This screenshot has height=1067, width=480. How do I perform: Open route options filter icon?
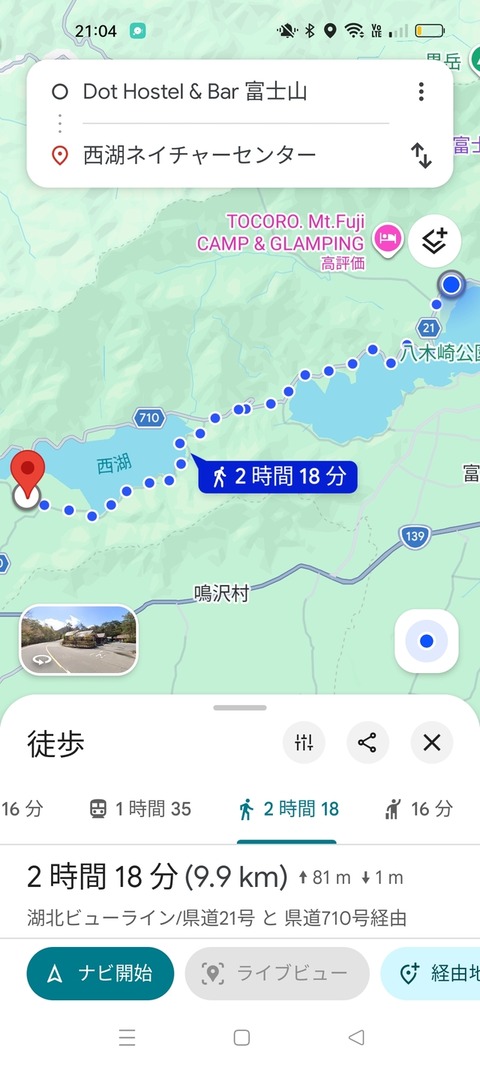click(x=304, y=742)
